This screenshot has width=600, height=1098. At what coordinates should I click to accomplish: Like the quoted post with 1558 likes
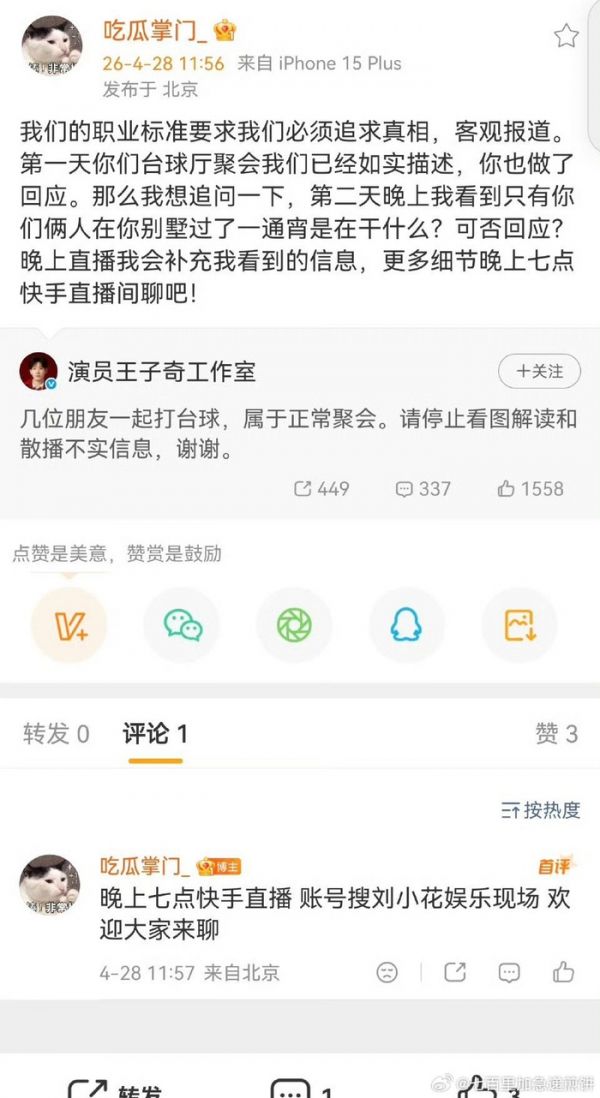click(530, 489)
